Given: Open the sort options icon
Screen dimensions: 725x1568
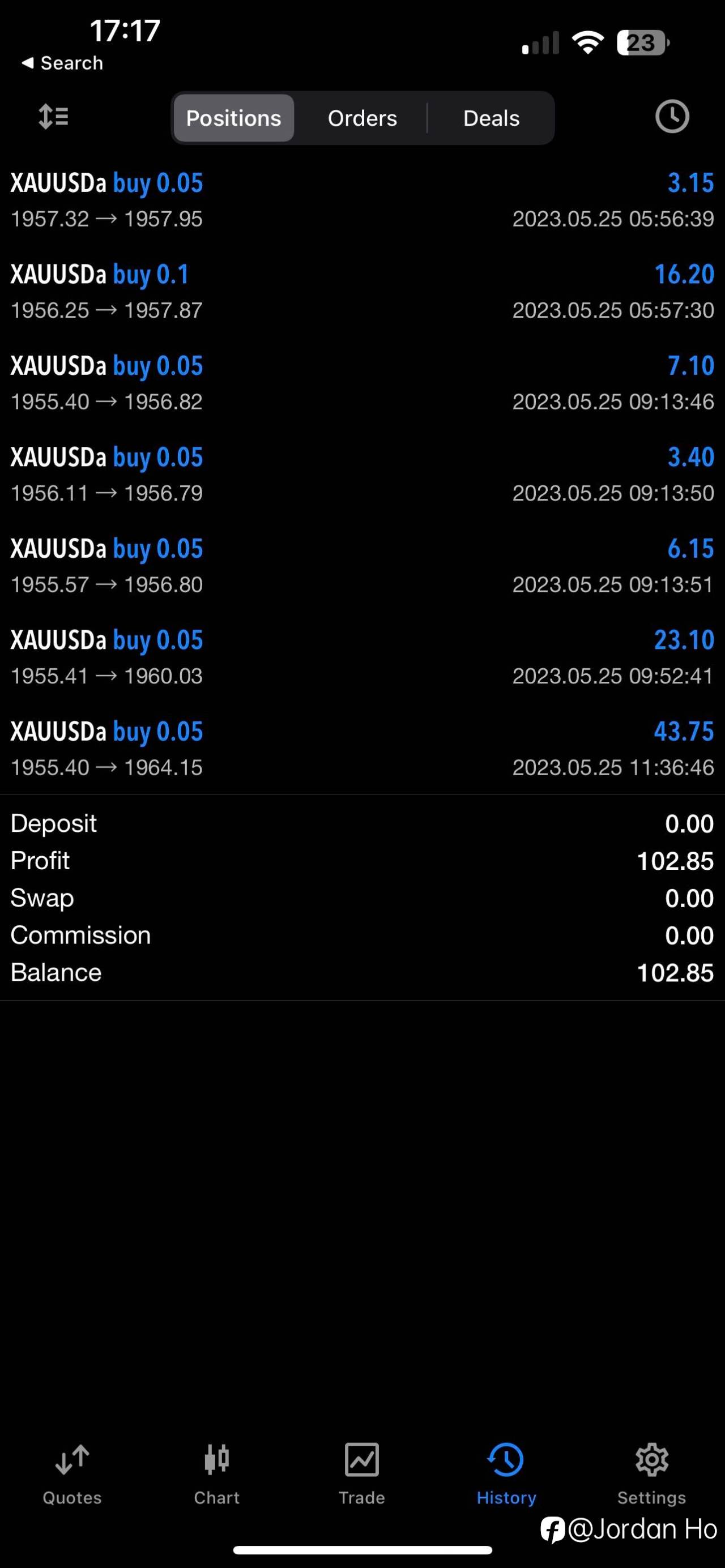Looking at the screenshot, I should pos(54,116).
